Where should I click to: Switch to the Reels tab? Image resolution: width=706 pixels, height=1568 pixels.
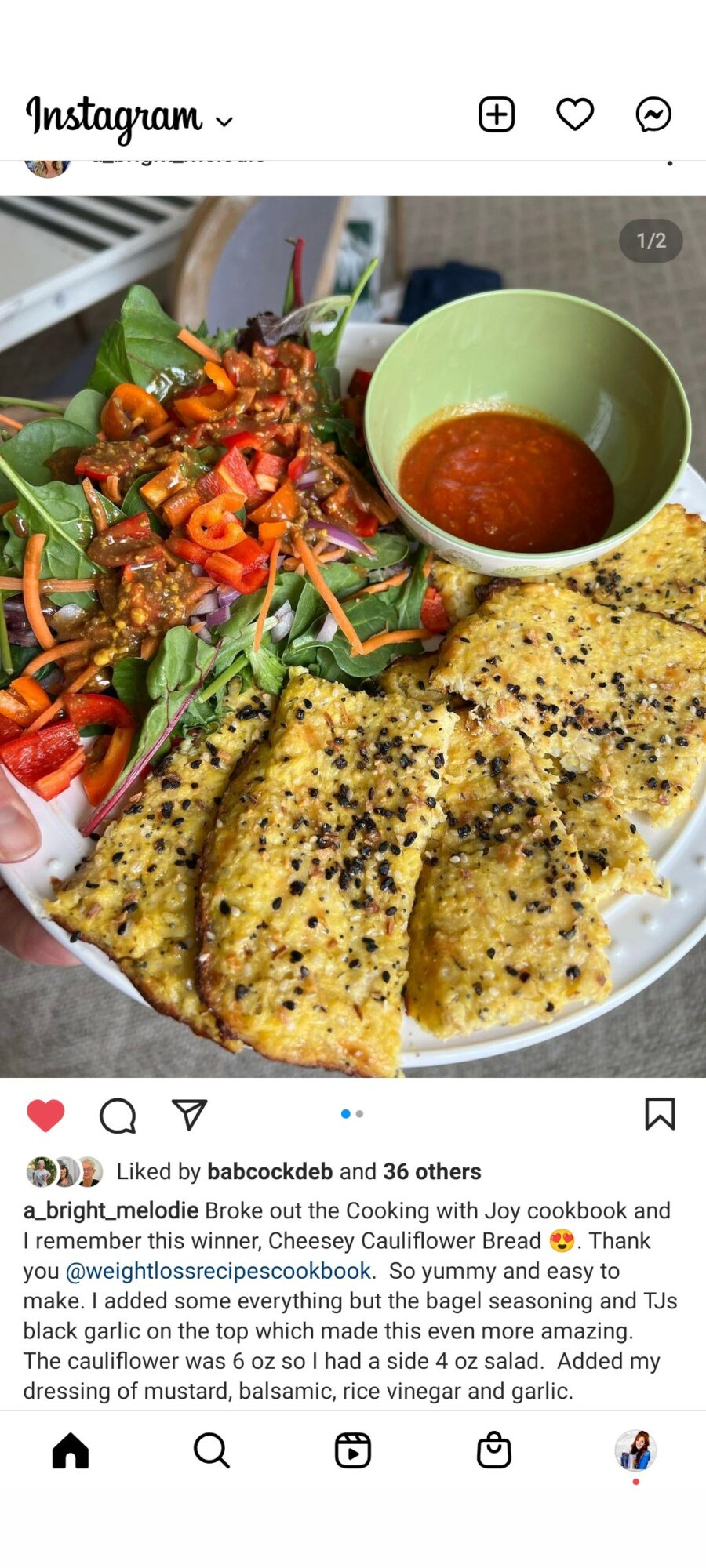[353, 1450]
